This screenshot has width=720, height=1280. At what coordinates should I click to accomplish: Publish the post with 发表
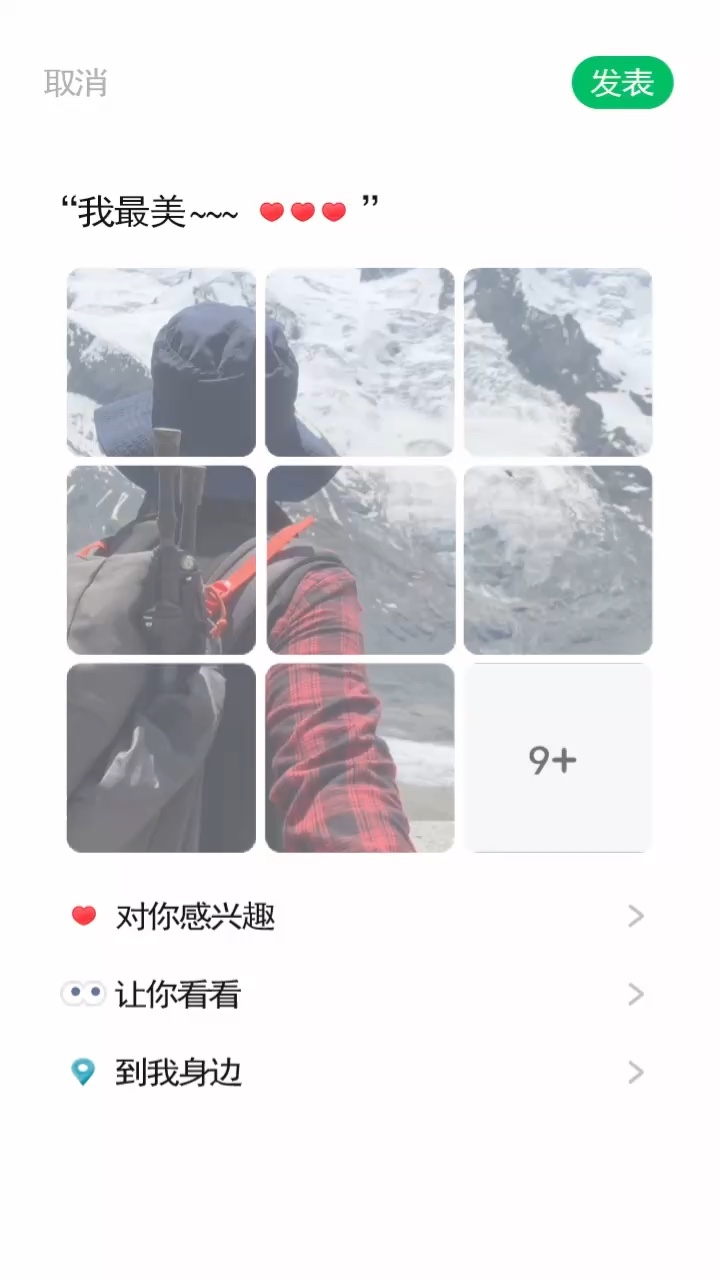coord(622,83)
